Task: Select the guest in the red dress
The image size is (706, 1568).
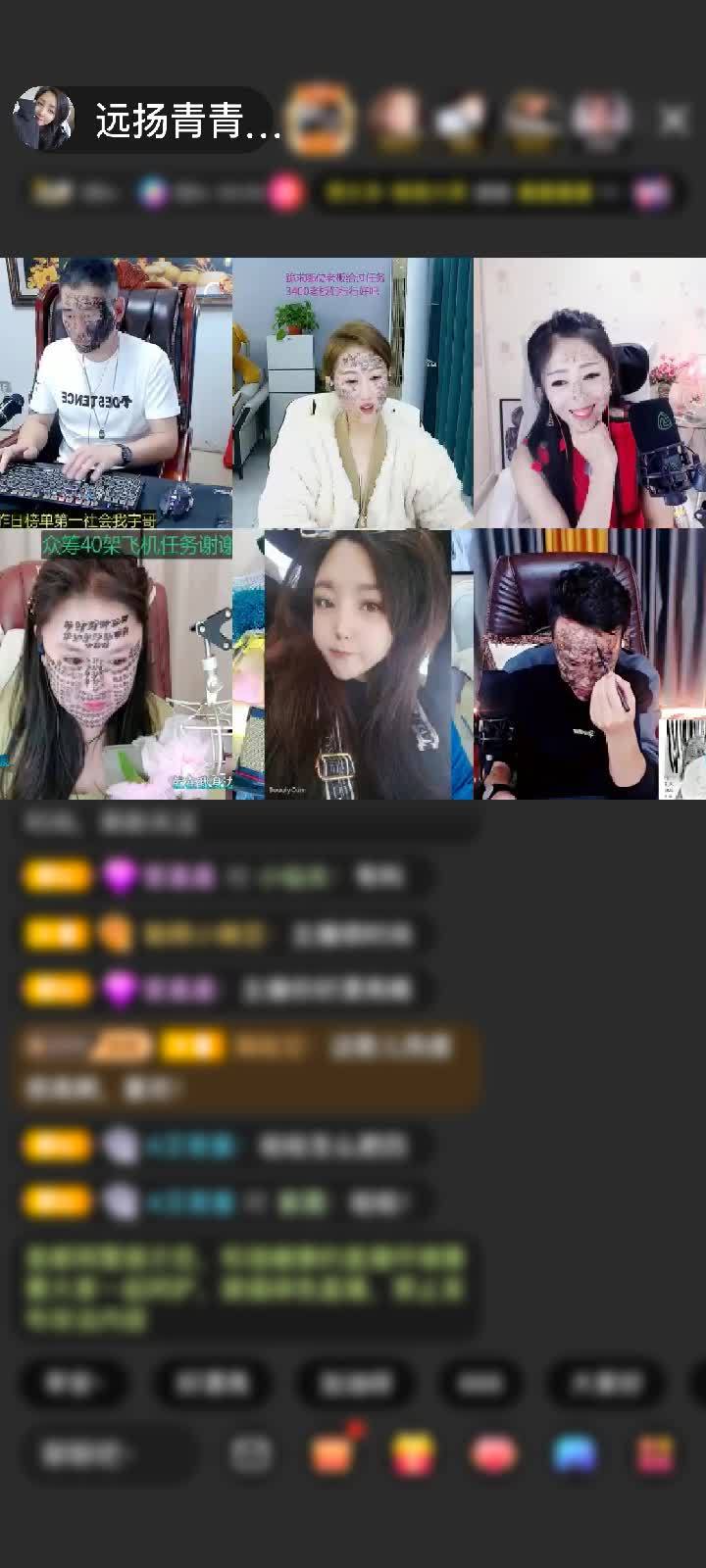Action: [588, 392]
